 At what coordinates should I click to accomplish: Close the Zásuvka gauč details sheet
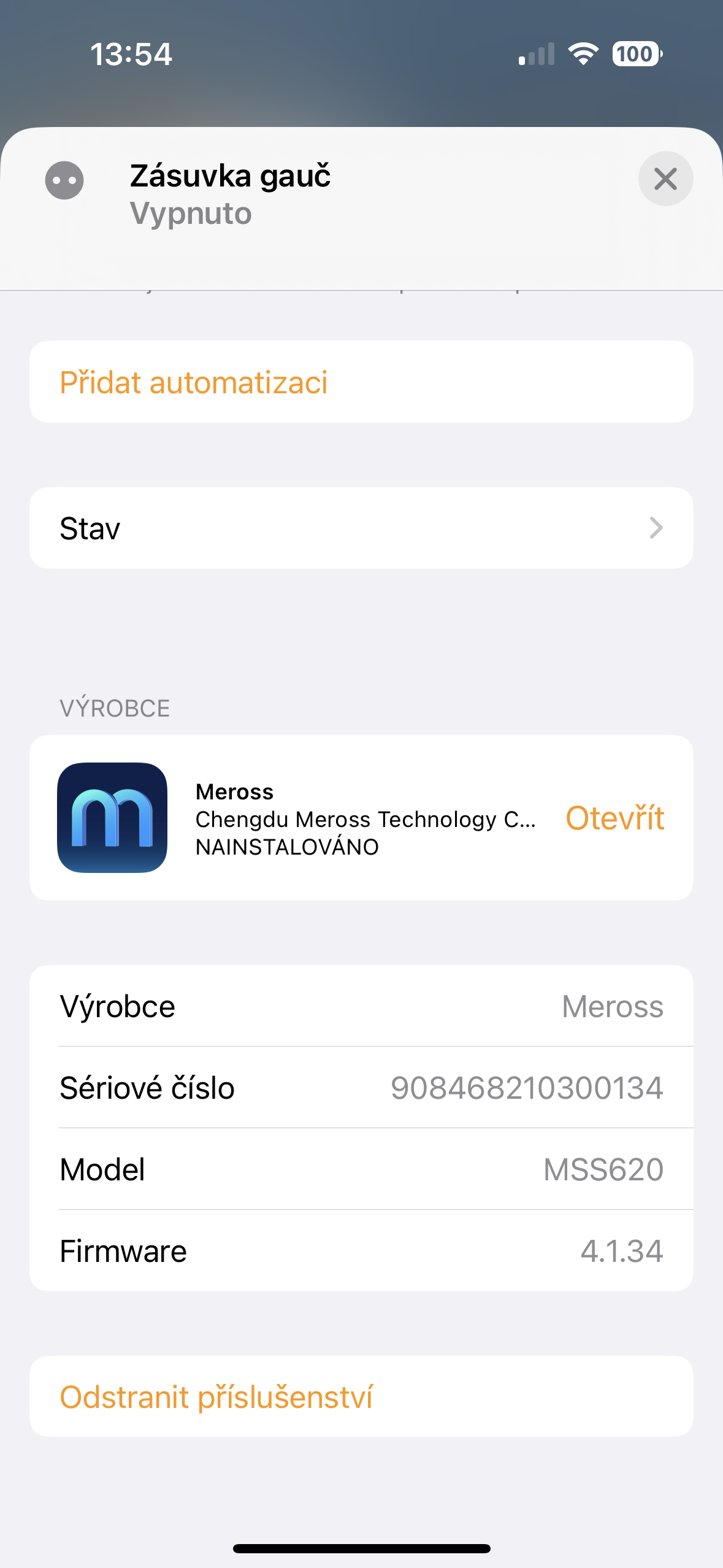(x=665, y=179)
